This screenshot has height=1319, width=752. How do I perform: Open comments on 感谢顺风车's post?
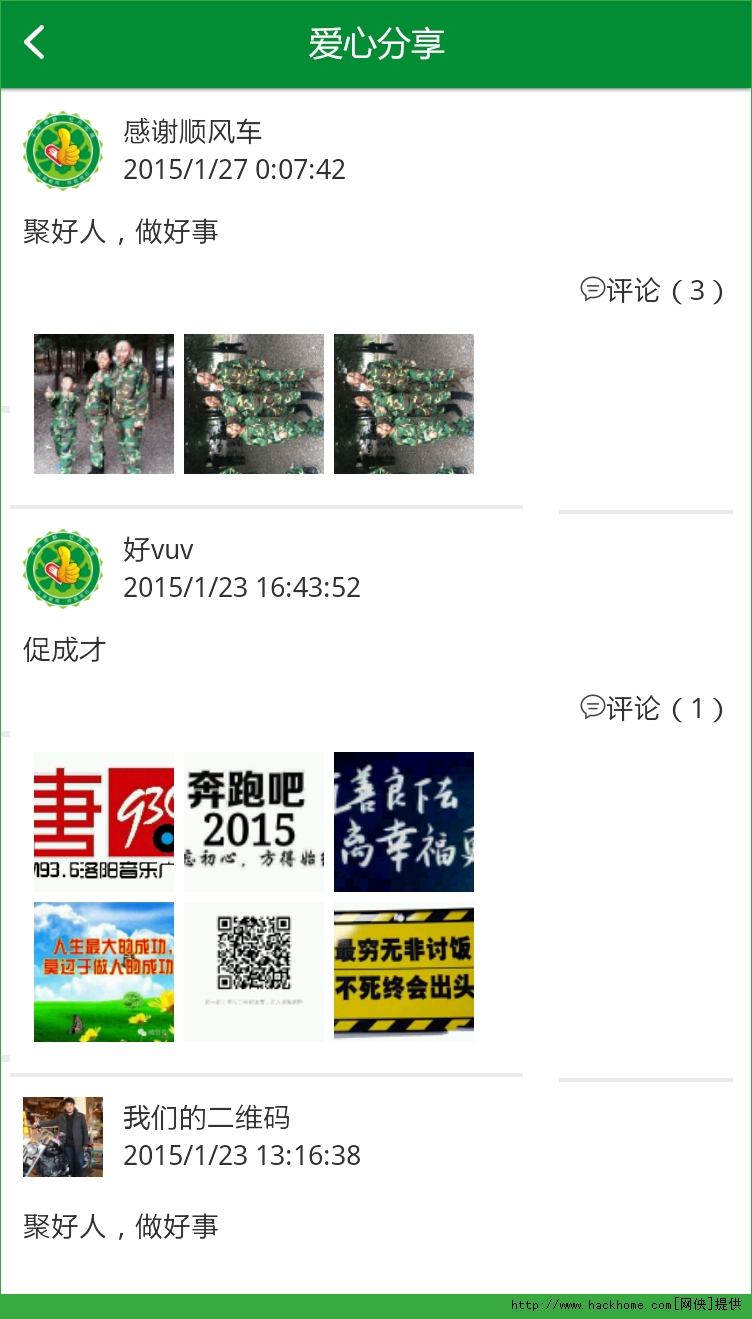point(652,291)
